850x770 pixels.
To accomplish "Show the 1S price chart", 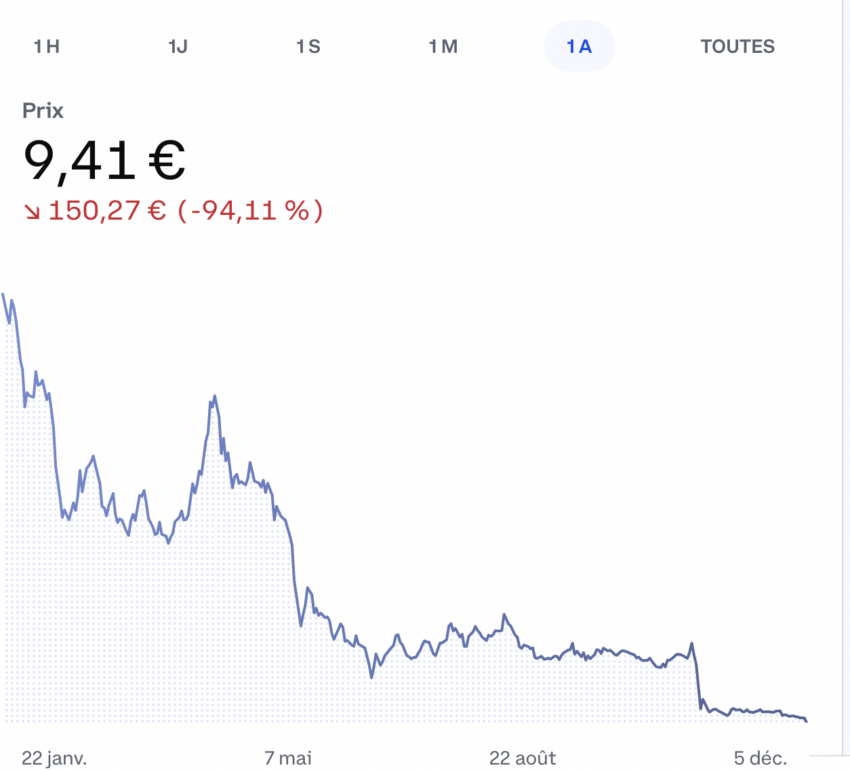I will [x=308, y=47].
